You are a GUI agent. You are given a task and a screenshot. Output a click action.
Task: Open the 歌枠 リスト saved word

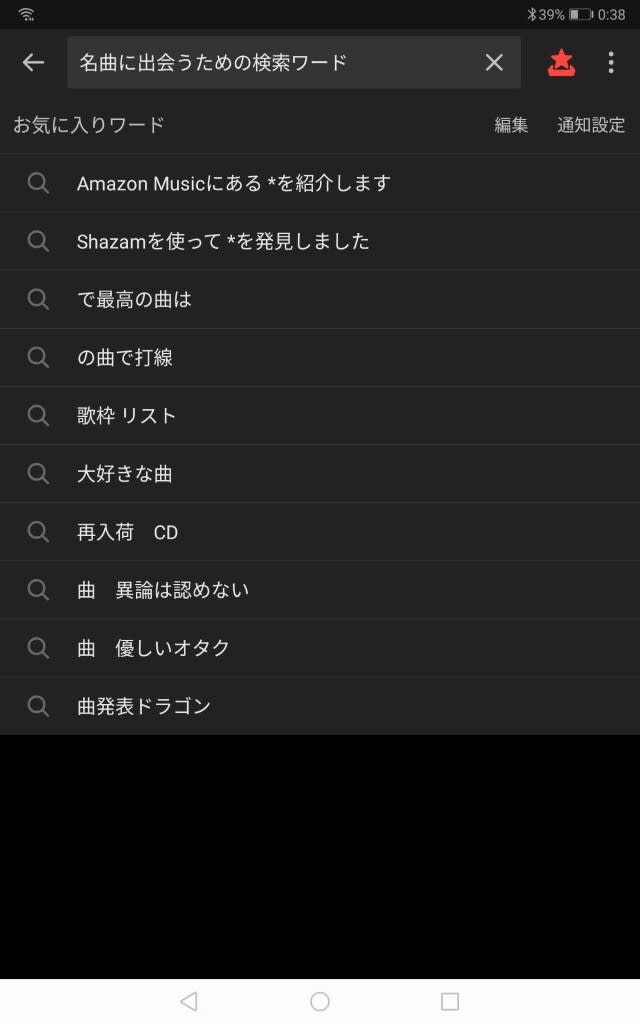click(x=320, y=415)
